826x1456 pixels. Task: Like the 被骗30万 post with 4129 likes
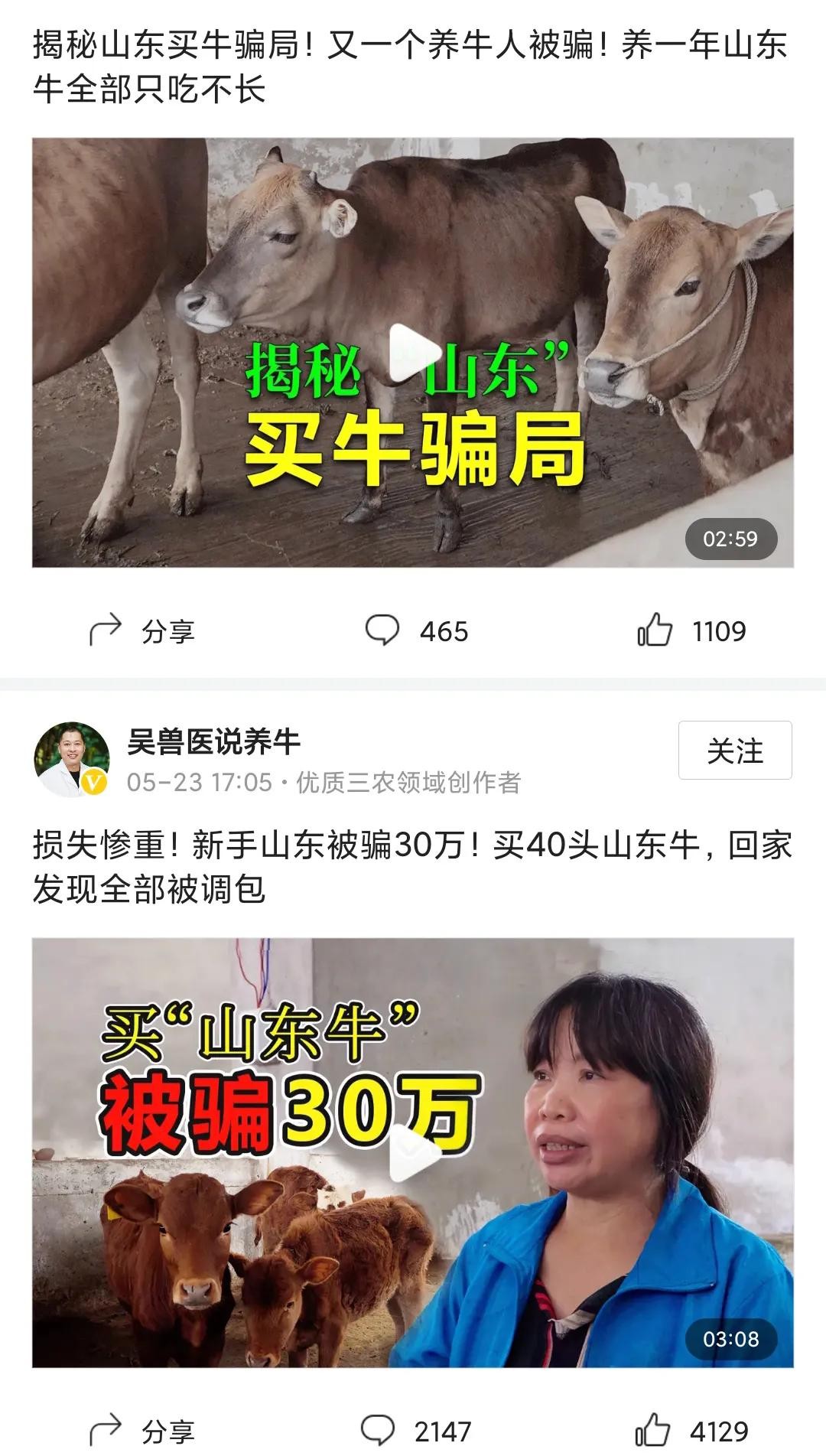(691, 1431)
